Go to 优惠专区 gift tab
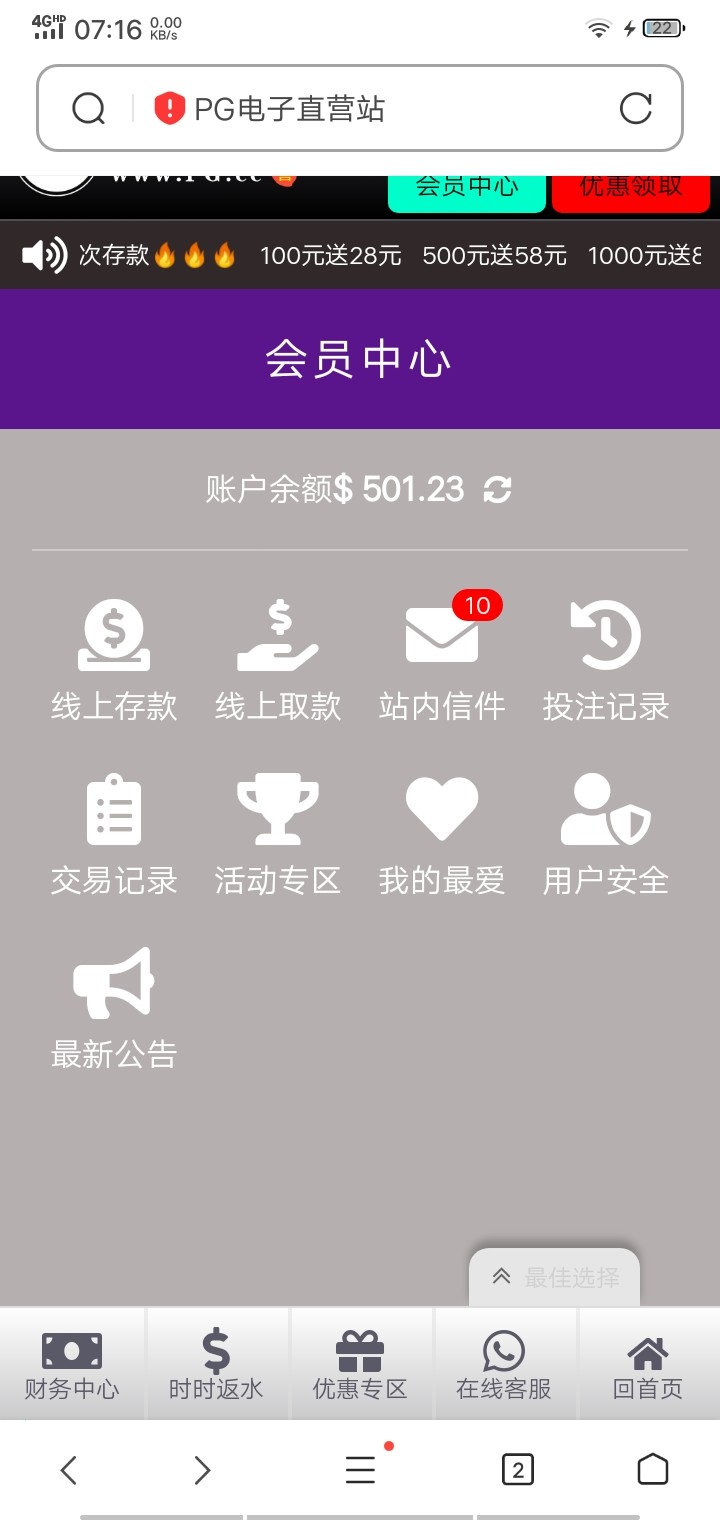Viewport: 720px width, 1520px height. (360, 1363)
